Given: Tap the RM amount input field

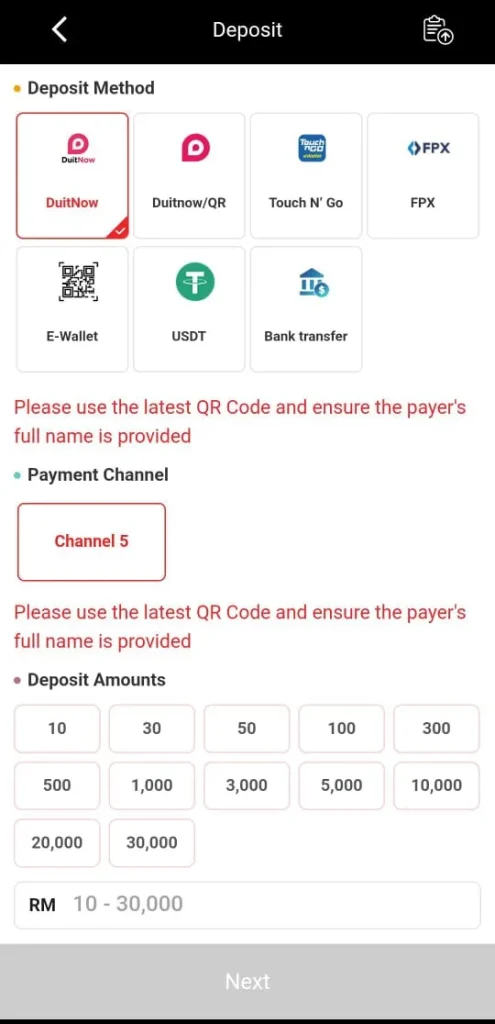Looking at the screenshot, I should click(248, 904).
